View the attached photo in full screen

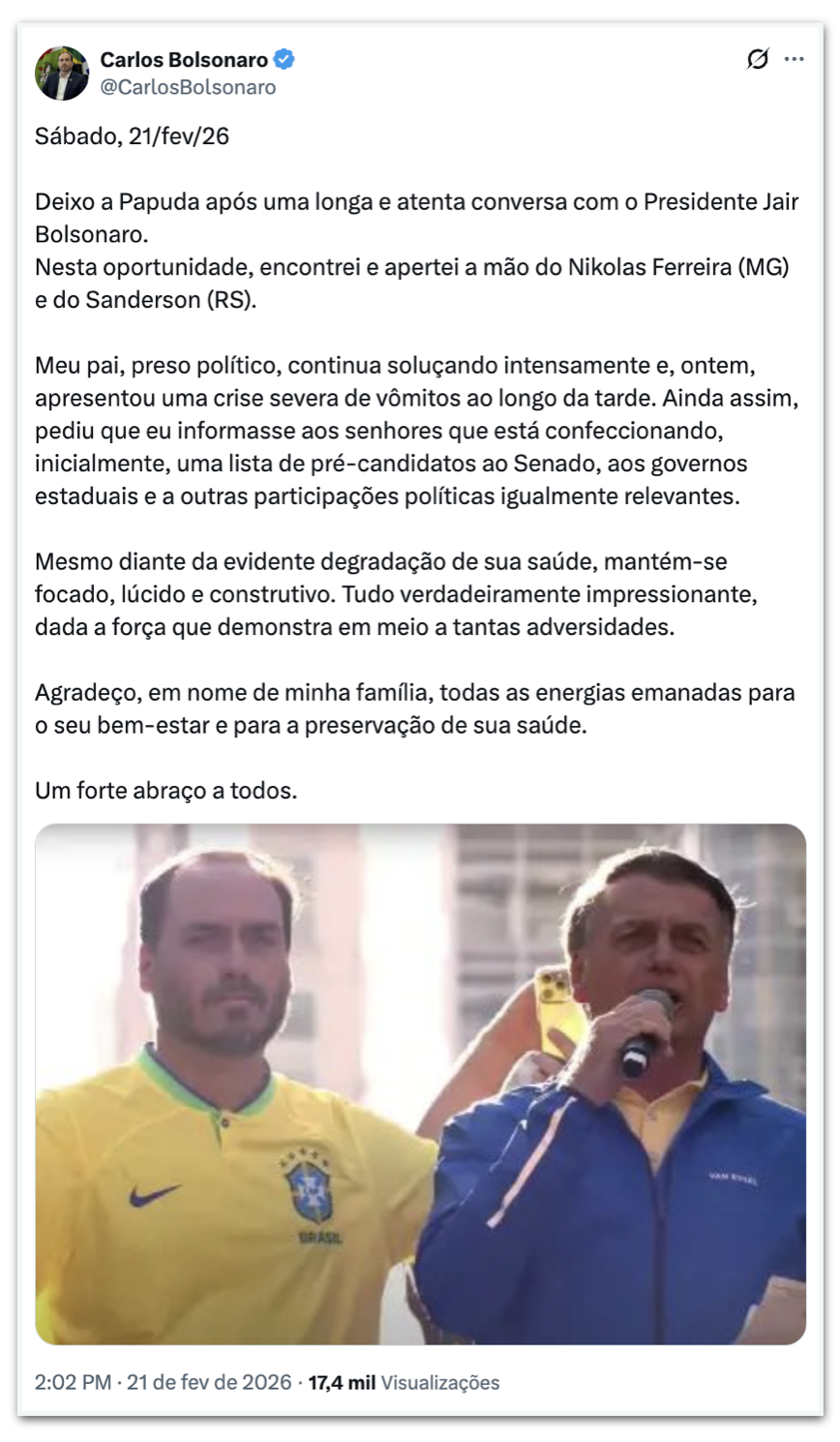pos(420,1083)
